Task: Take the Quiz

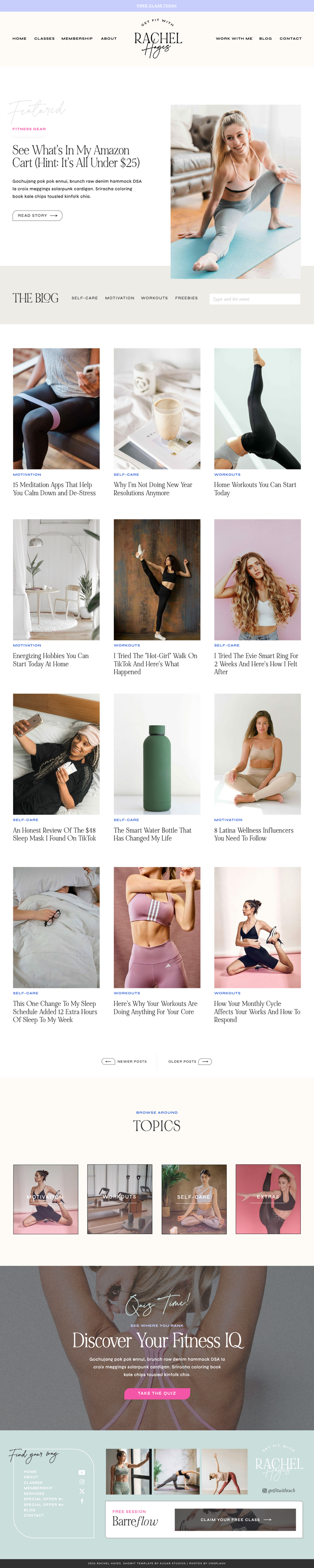Action: pyautogui.click(x=157, y=1393)
